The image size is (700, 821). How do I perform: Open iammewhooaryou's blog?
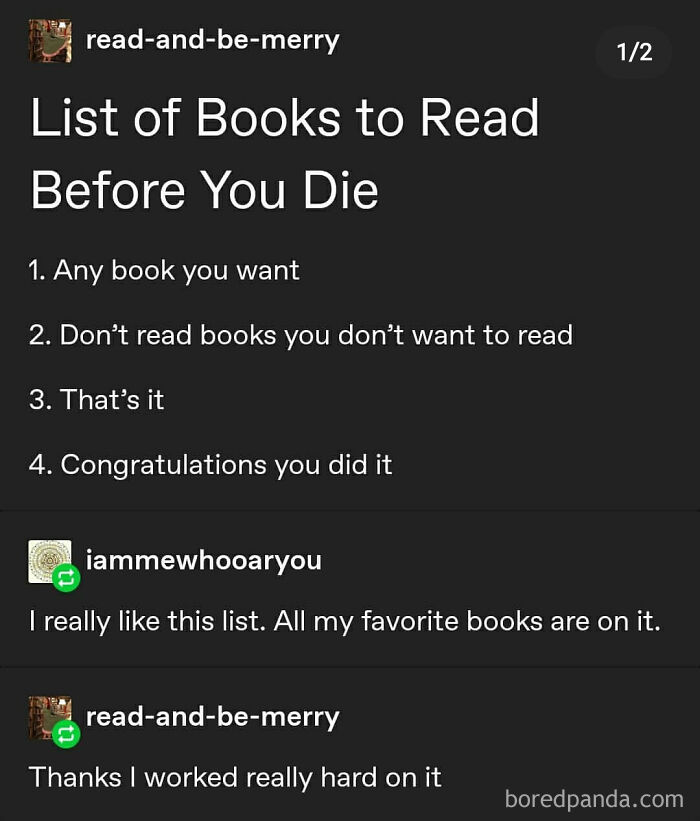[x=204, y=561]
